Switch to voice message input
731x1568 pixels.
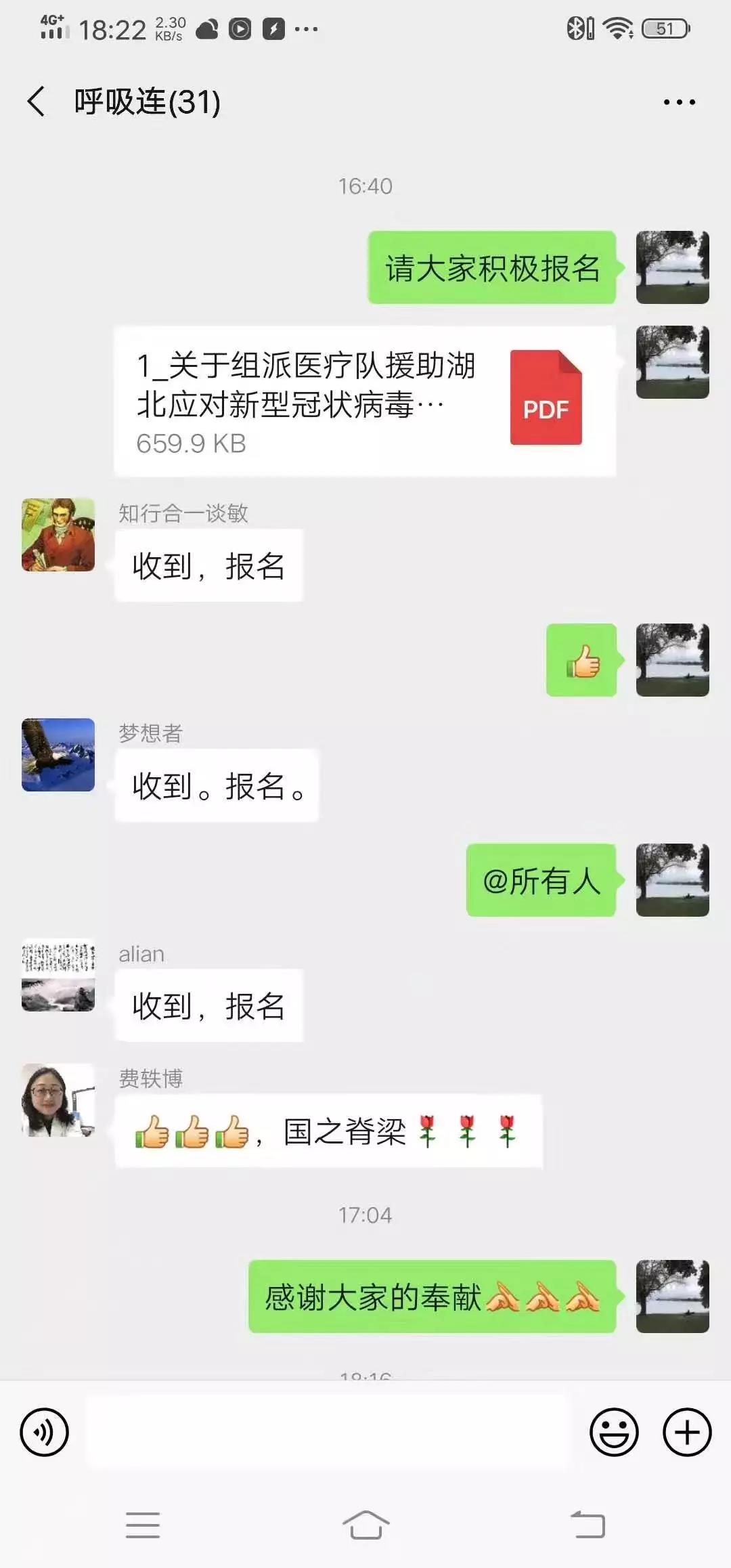click(x=45, y=1432)
